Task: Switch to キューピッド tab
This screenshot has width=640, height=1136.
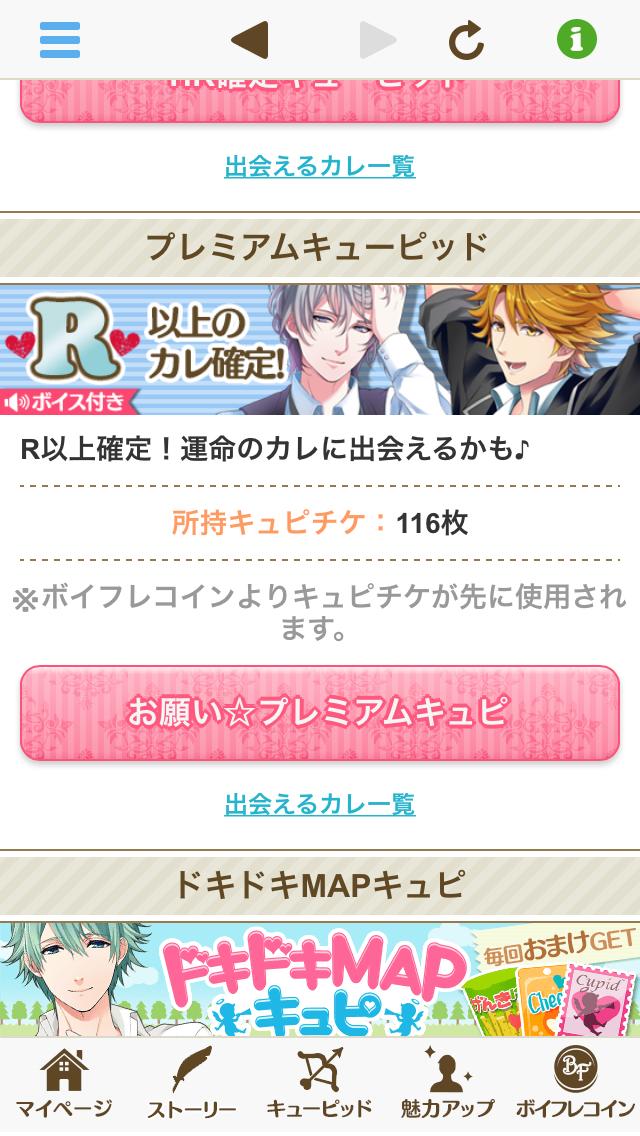Action: (x=320, y=1085)
